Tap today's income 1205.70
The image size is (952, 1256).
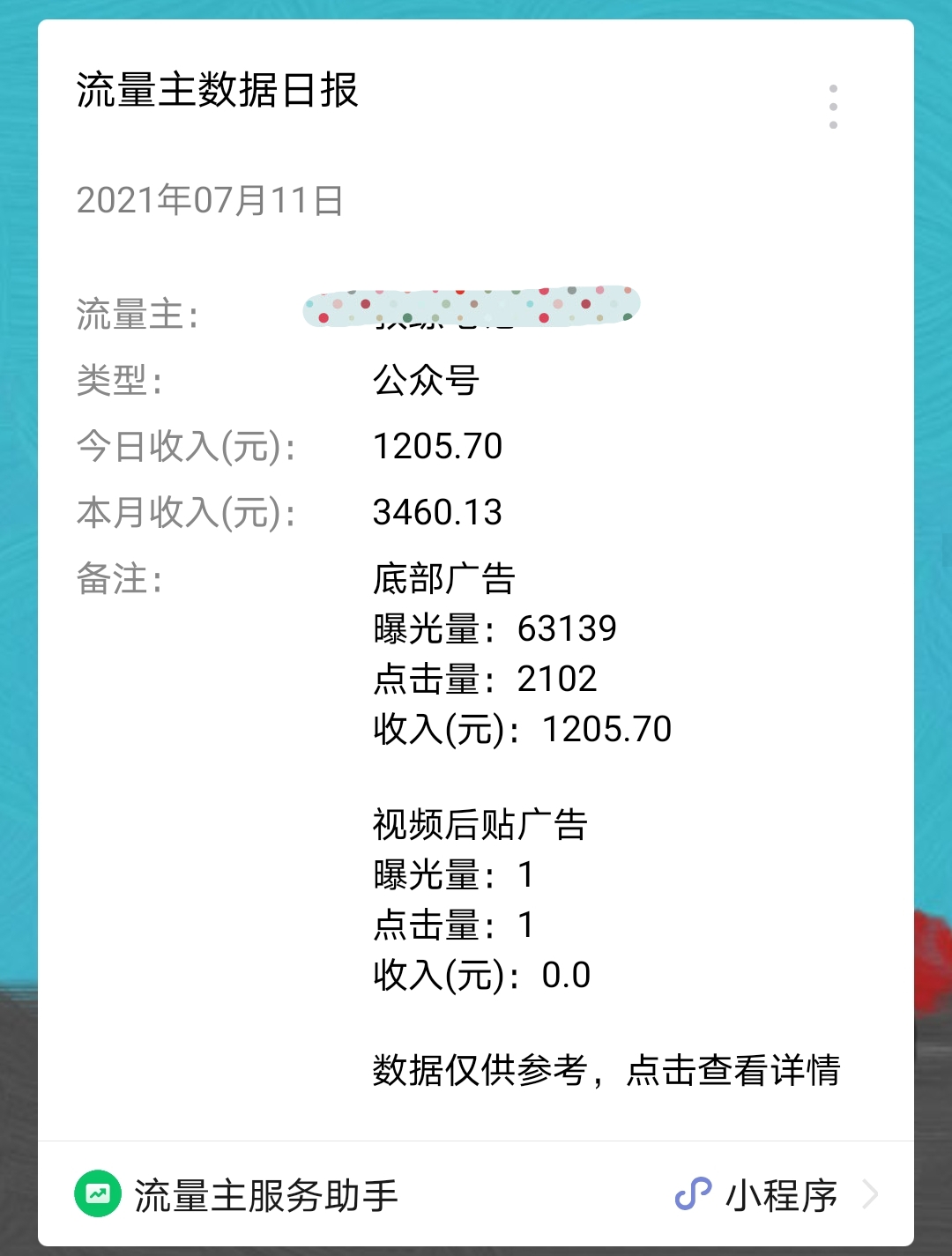coord(437,447)
